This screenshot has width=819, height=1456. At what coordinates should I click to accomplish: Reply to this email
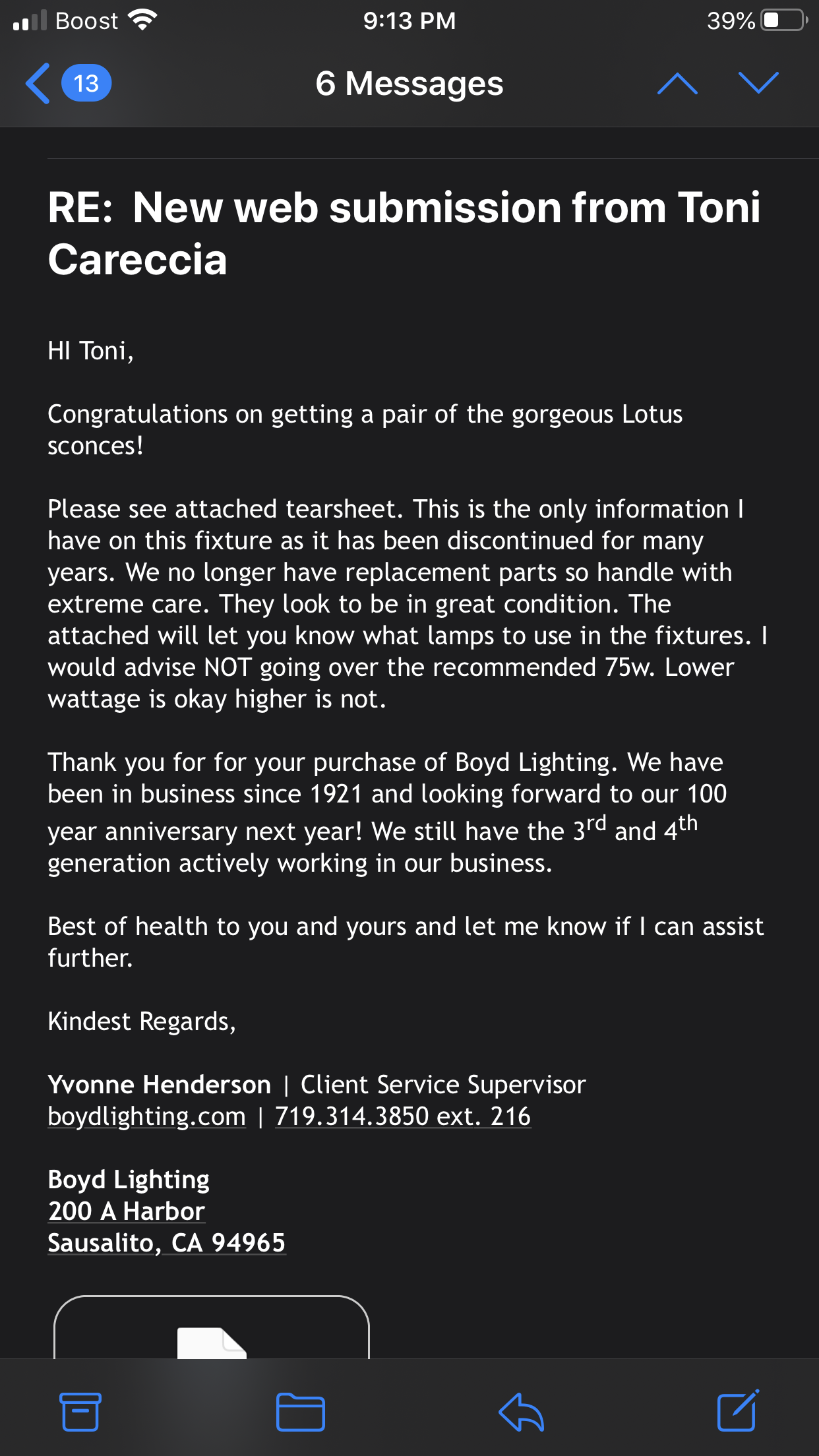click(x=521, y=1412)
